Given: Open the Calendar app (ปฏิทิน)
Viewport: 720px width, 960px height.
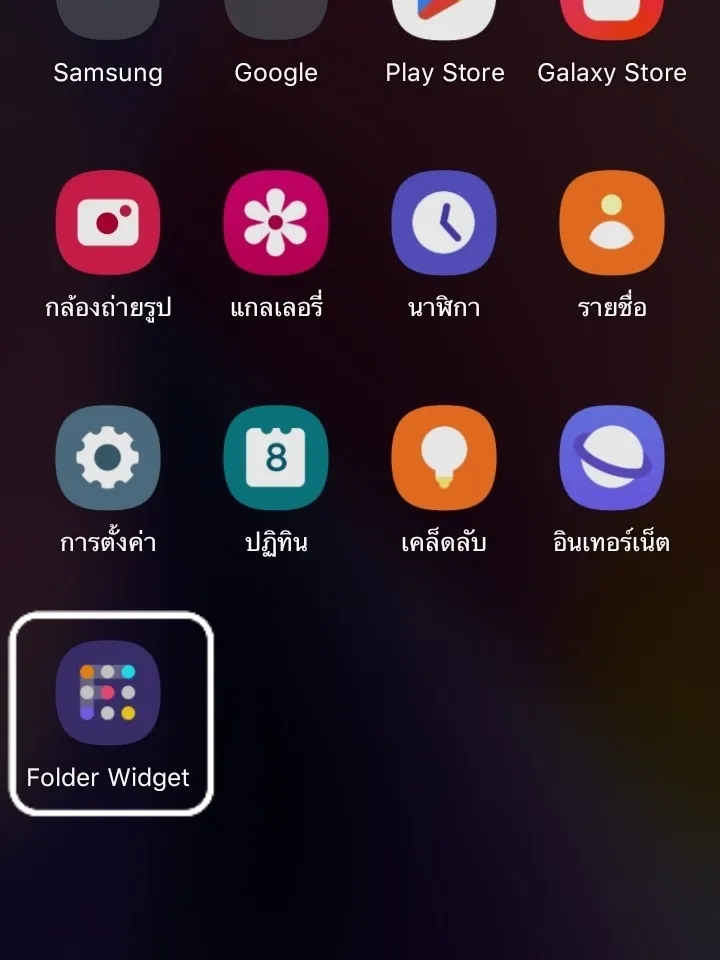Looking at the screenshot, I should 276,458.
